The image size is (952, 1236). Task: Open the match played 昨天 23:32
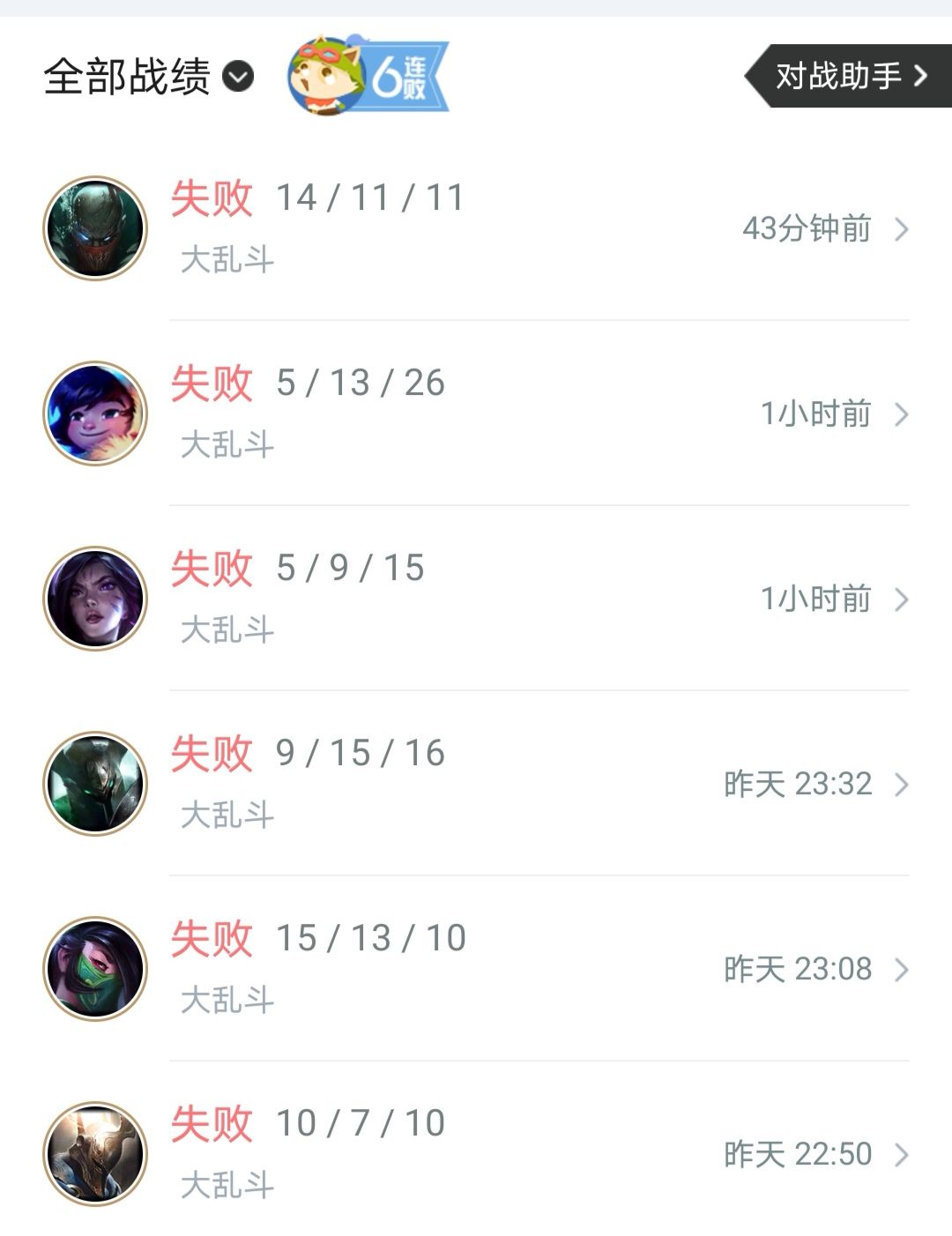point(538,784)
